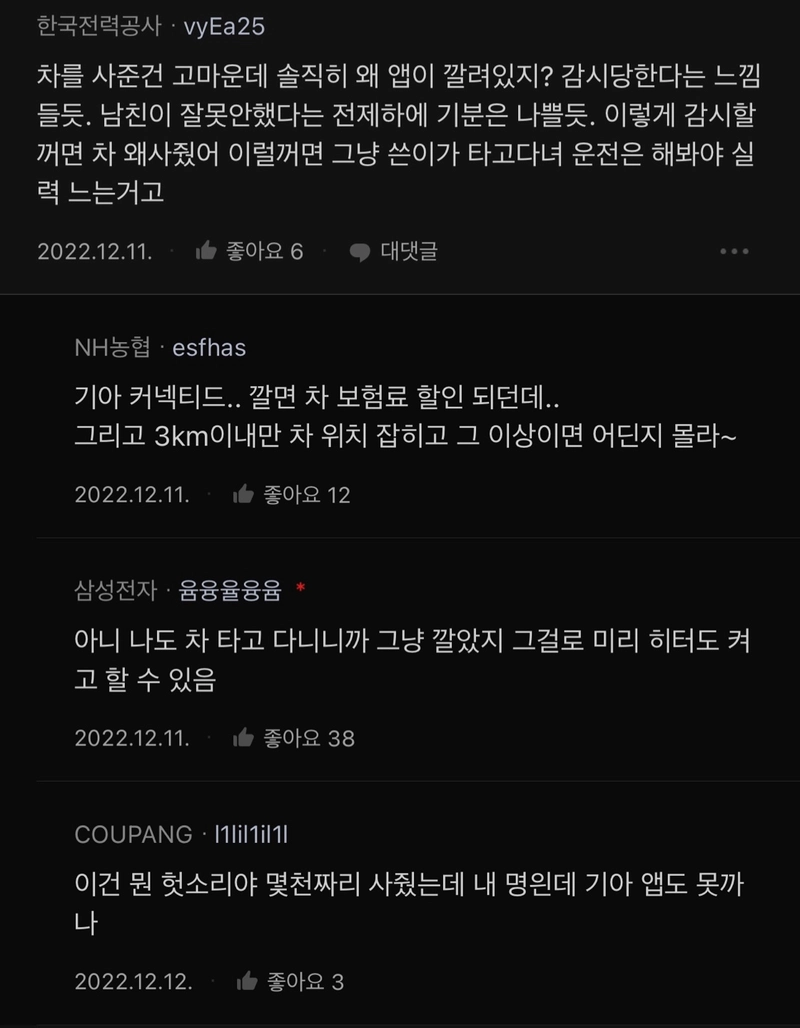800x1028 pixels.
Task: Open the overflow menu on vyEa25's comment
Action: (x=734, y=251)
